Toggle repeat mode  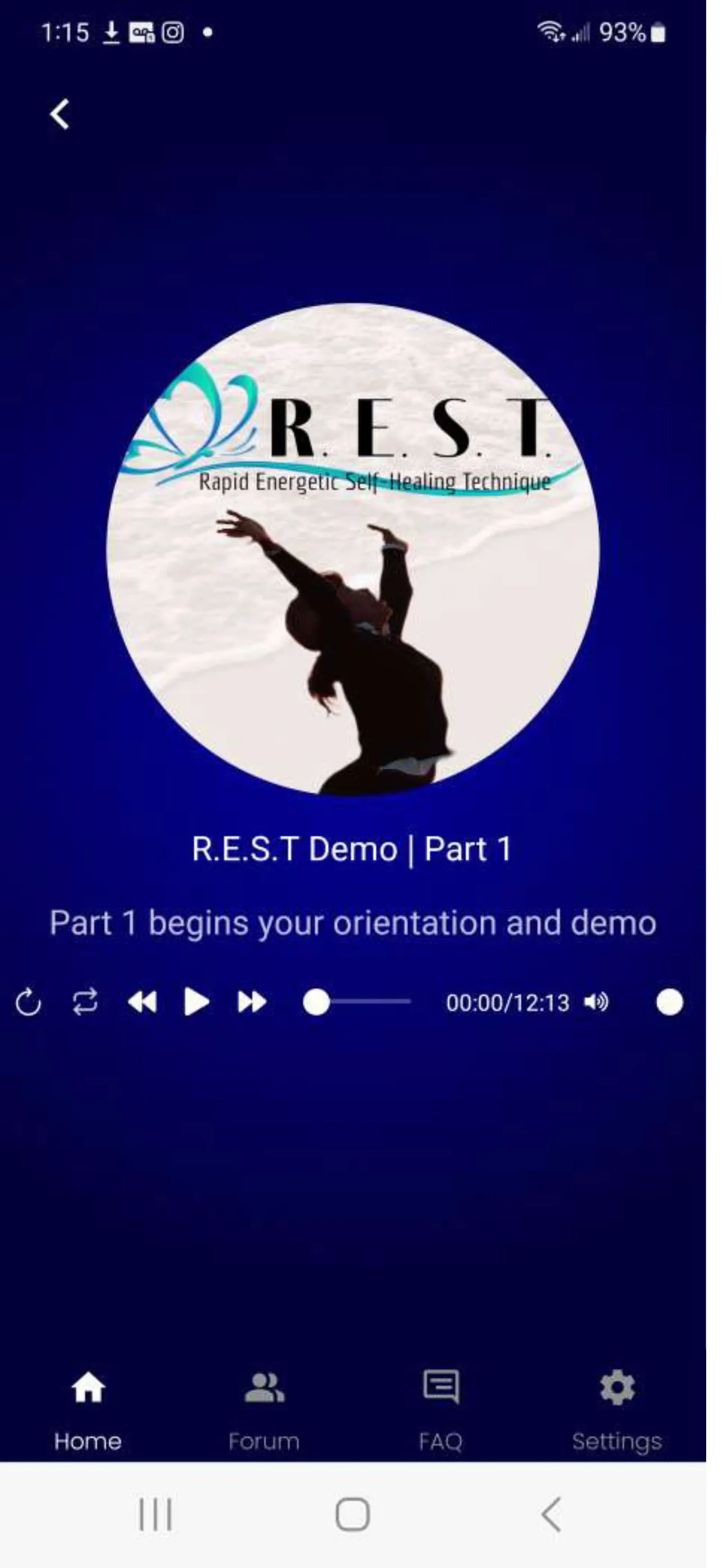click(x=85, y=1001)
